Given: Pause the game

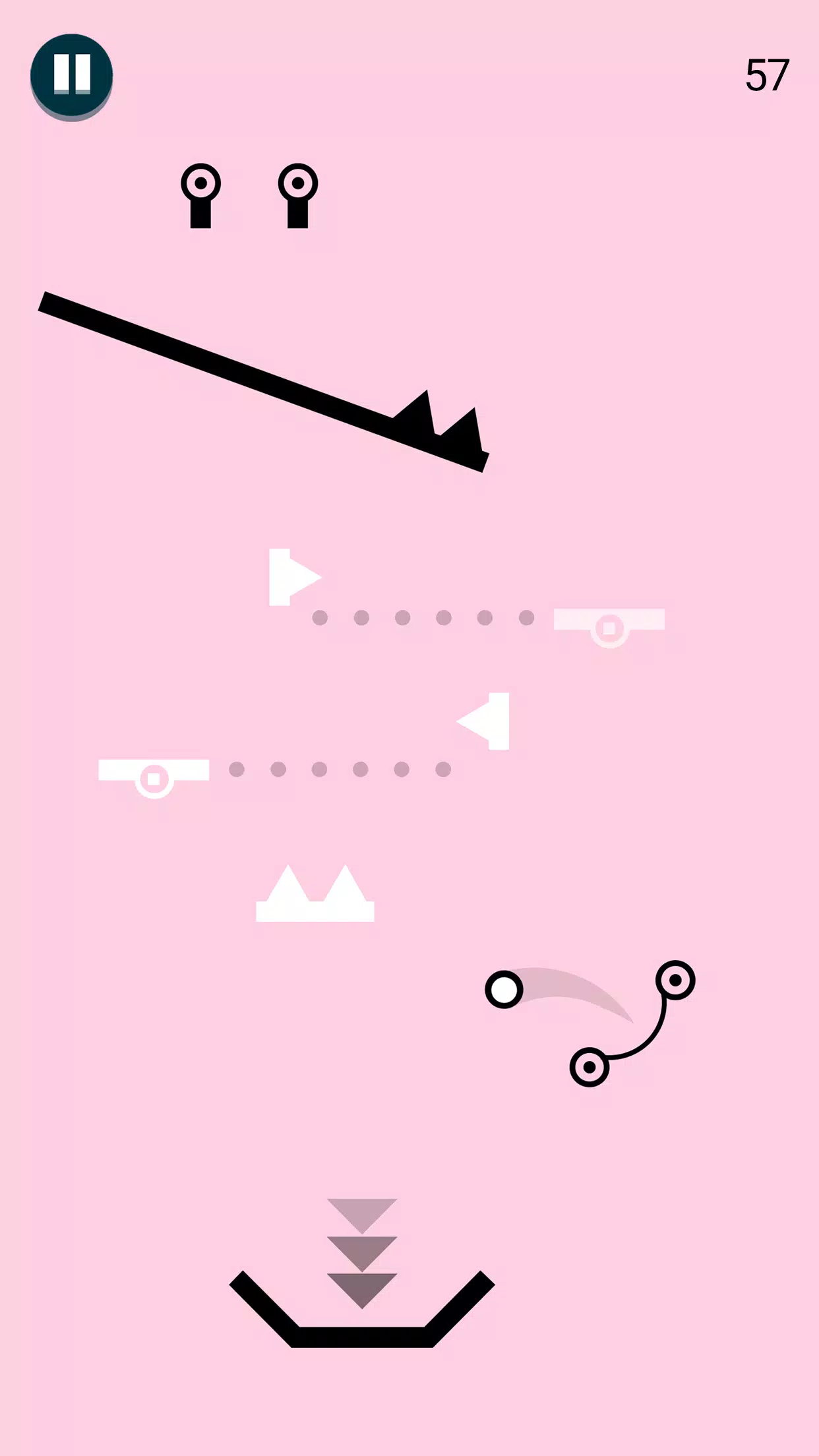Looking at the screenshot, I should (71, 75).
